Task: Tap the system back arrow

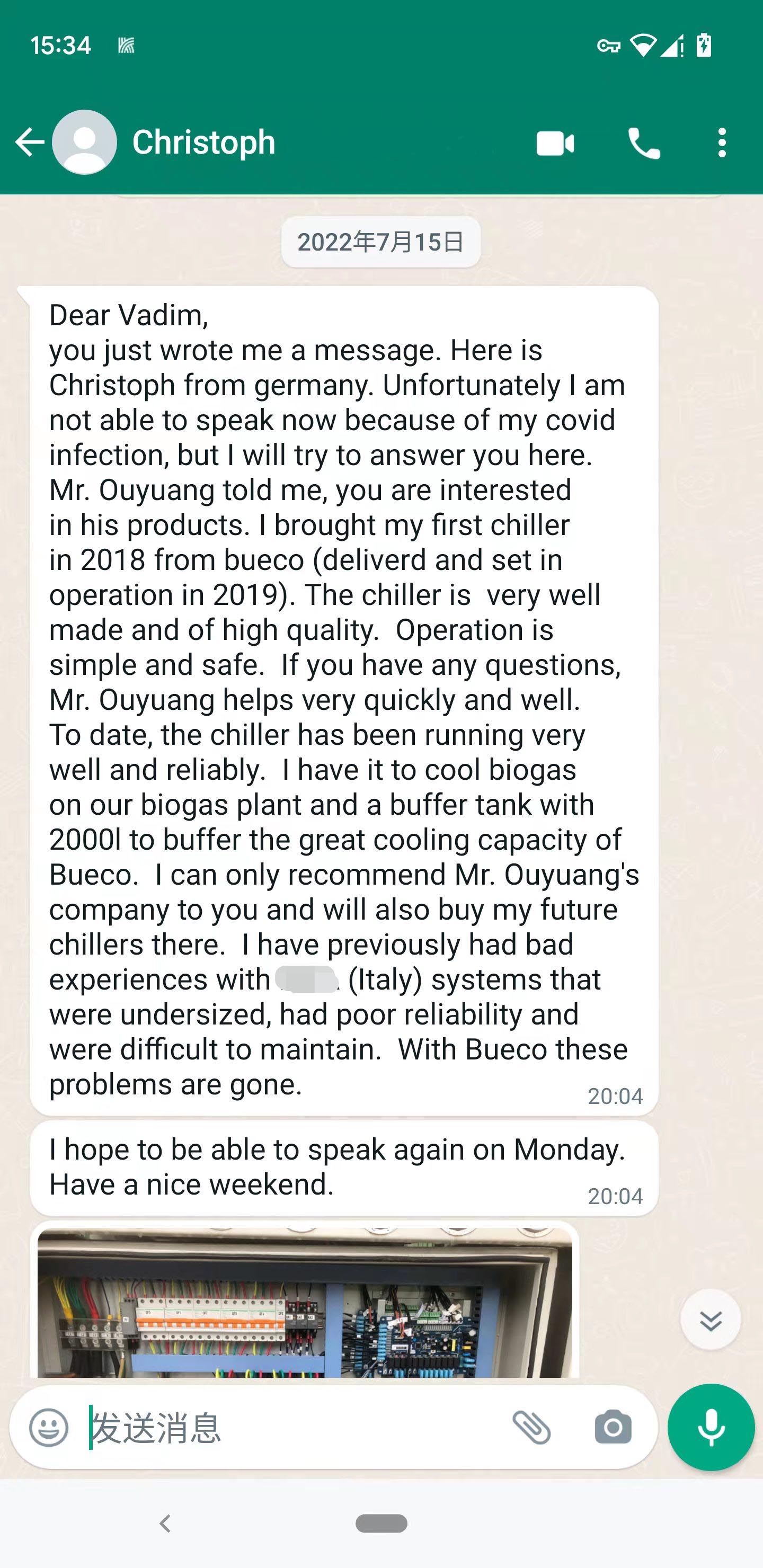Action: pos(164,1524)
